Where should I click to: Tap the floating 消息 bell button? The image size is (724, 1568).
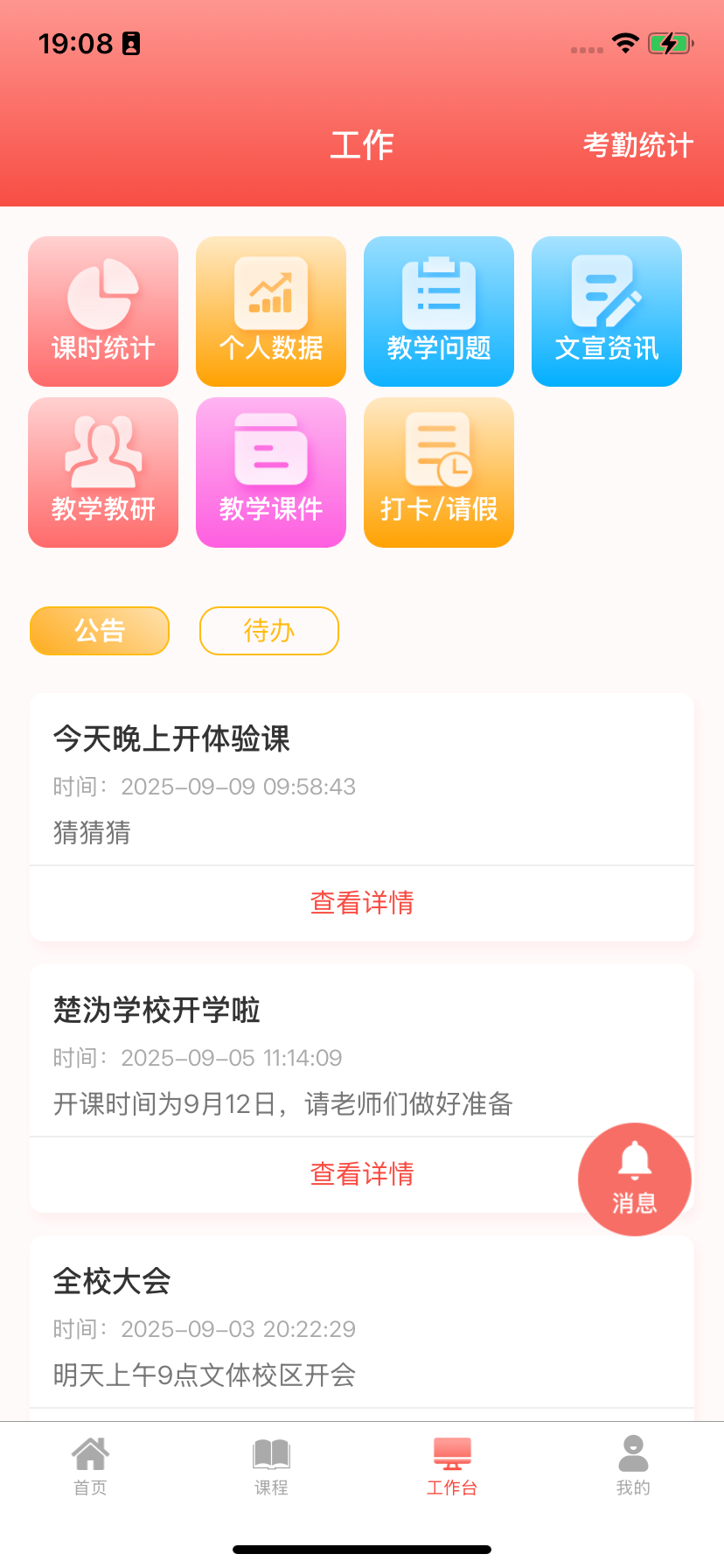tap(635, 1179)
